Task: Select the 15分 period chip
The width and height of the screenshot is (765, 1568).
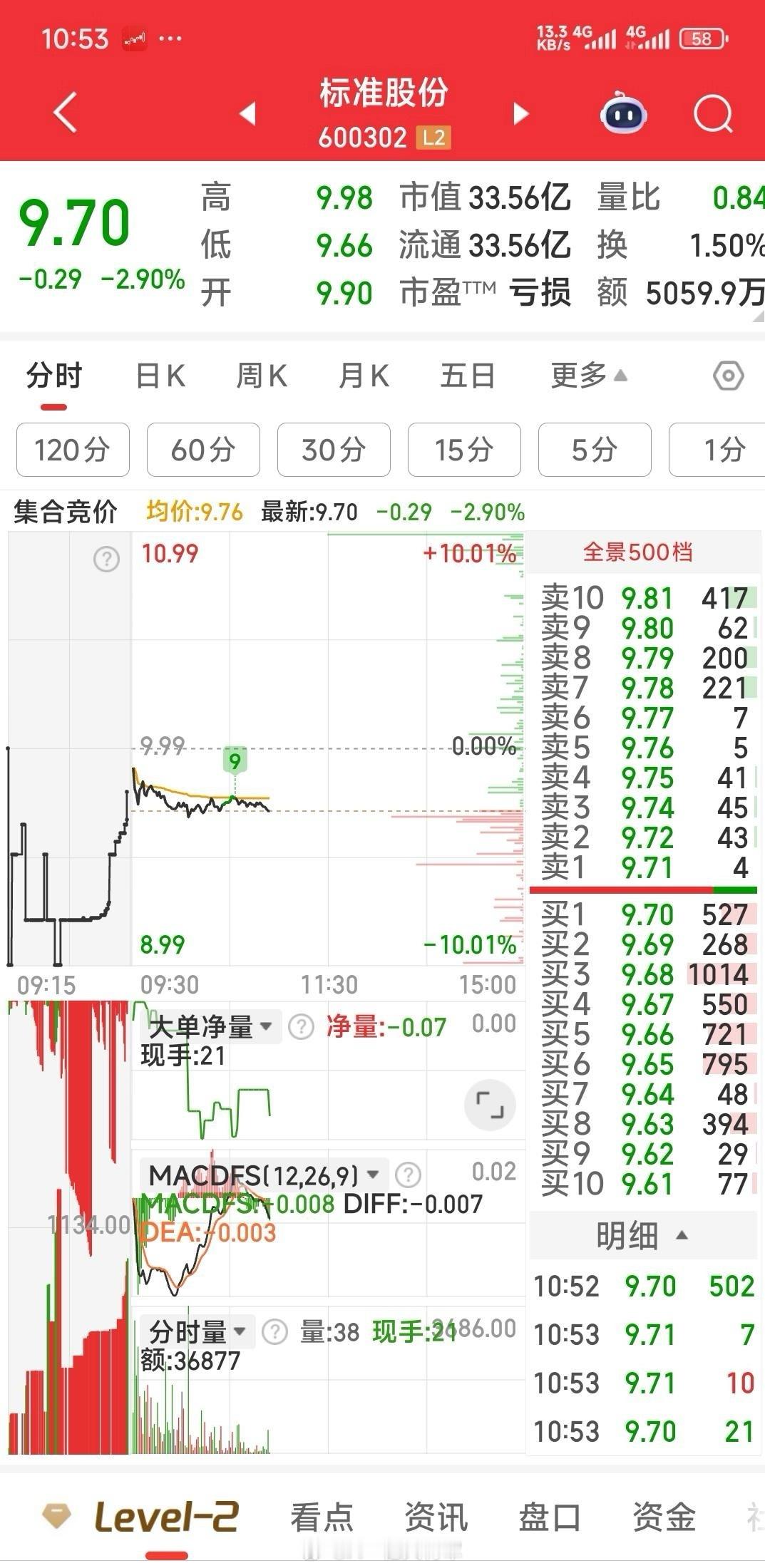Action: point(464,450)
